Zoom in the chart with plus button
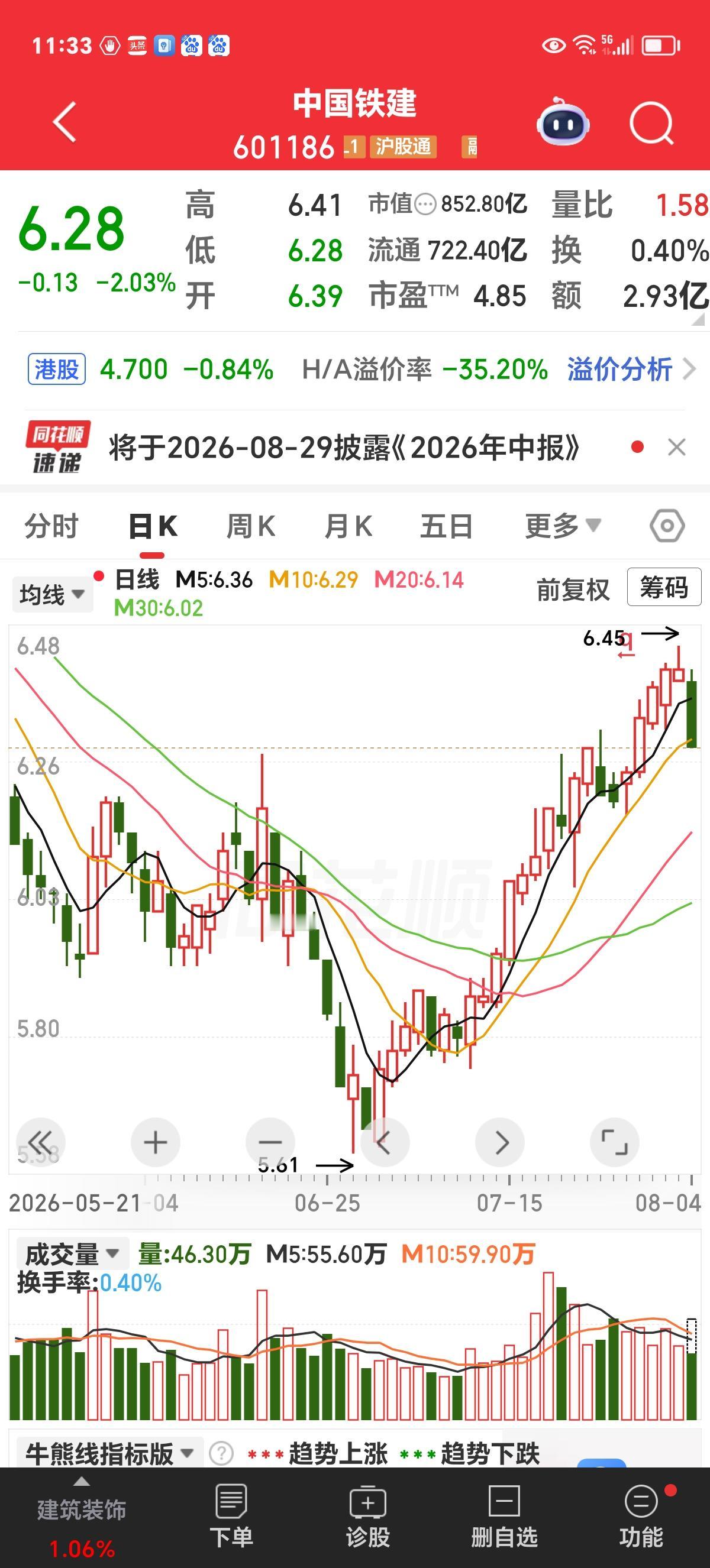The image size is (710, 1568). point(155,1142)
